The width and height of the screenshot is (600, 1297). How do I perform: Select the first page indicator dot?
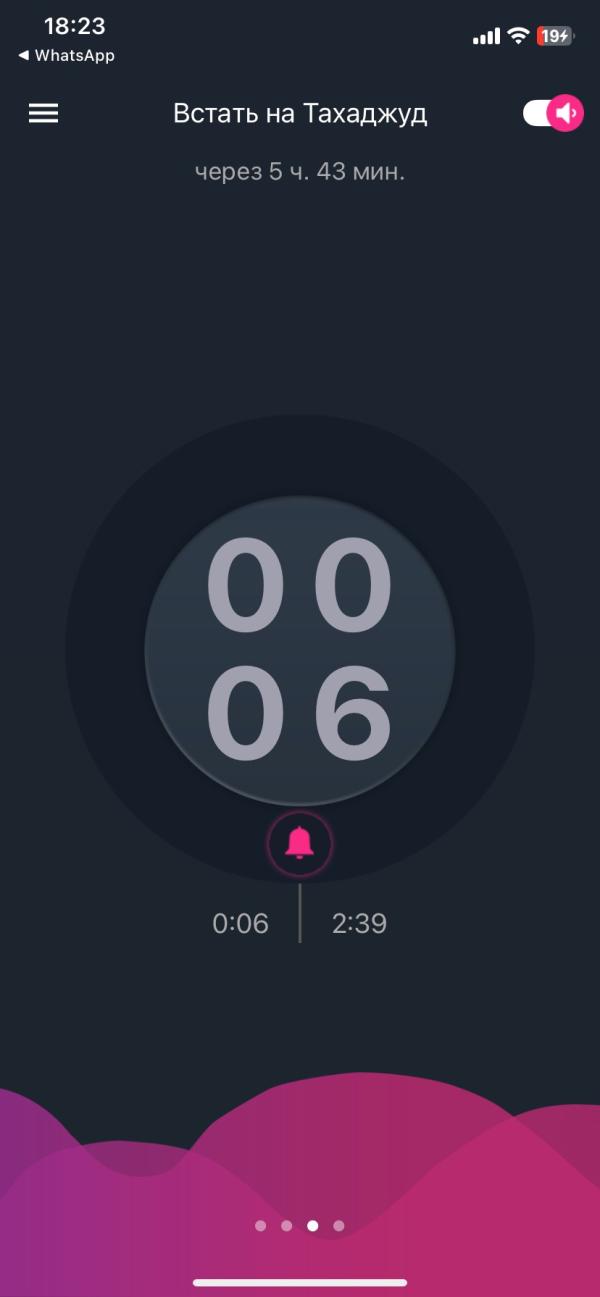pos(261,1225)
